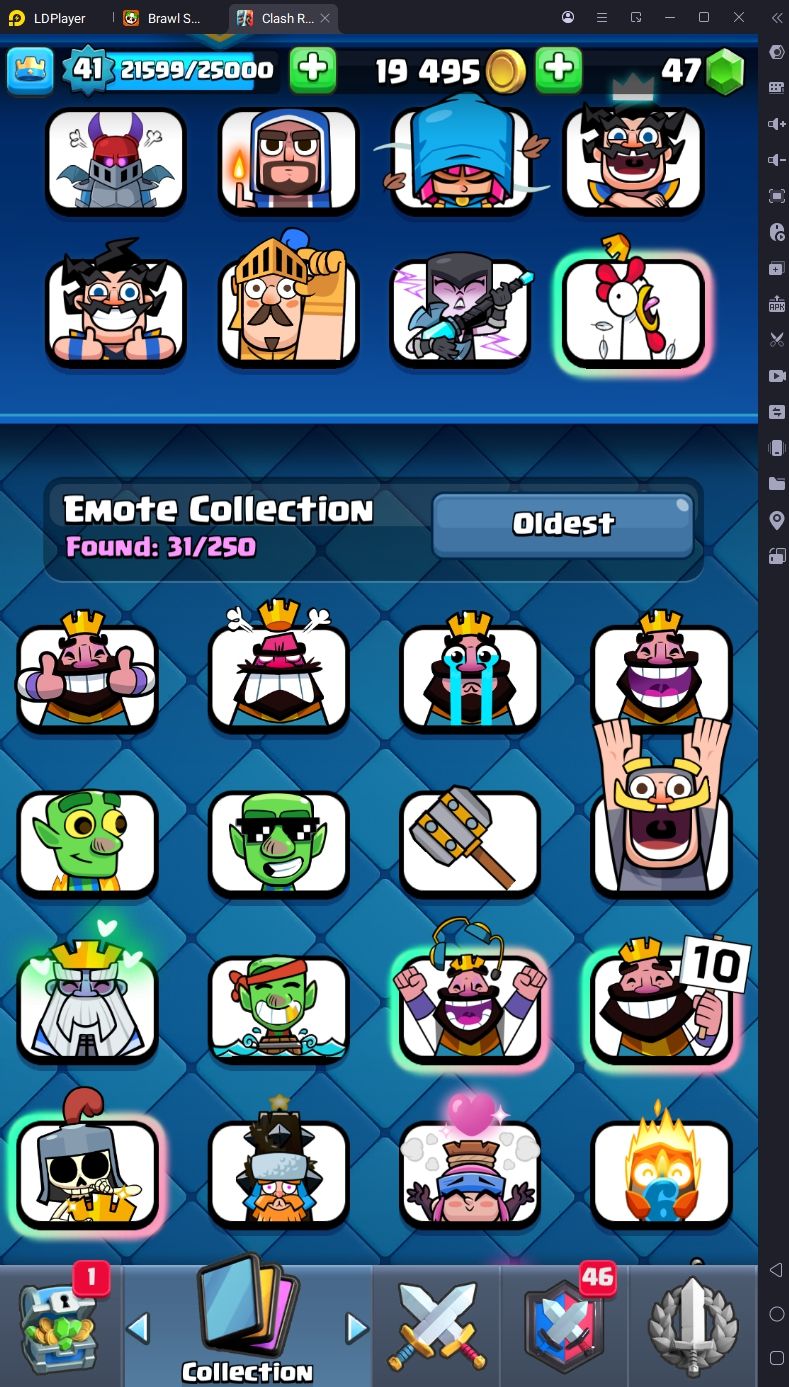Go to previous collection page arrow
Screen dimensions: 789x1387
coord(138,1328)
